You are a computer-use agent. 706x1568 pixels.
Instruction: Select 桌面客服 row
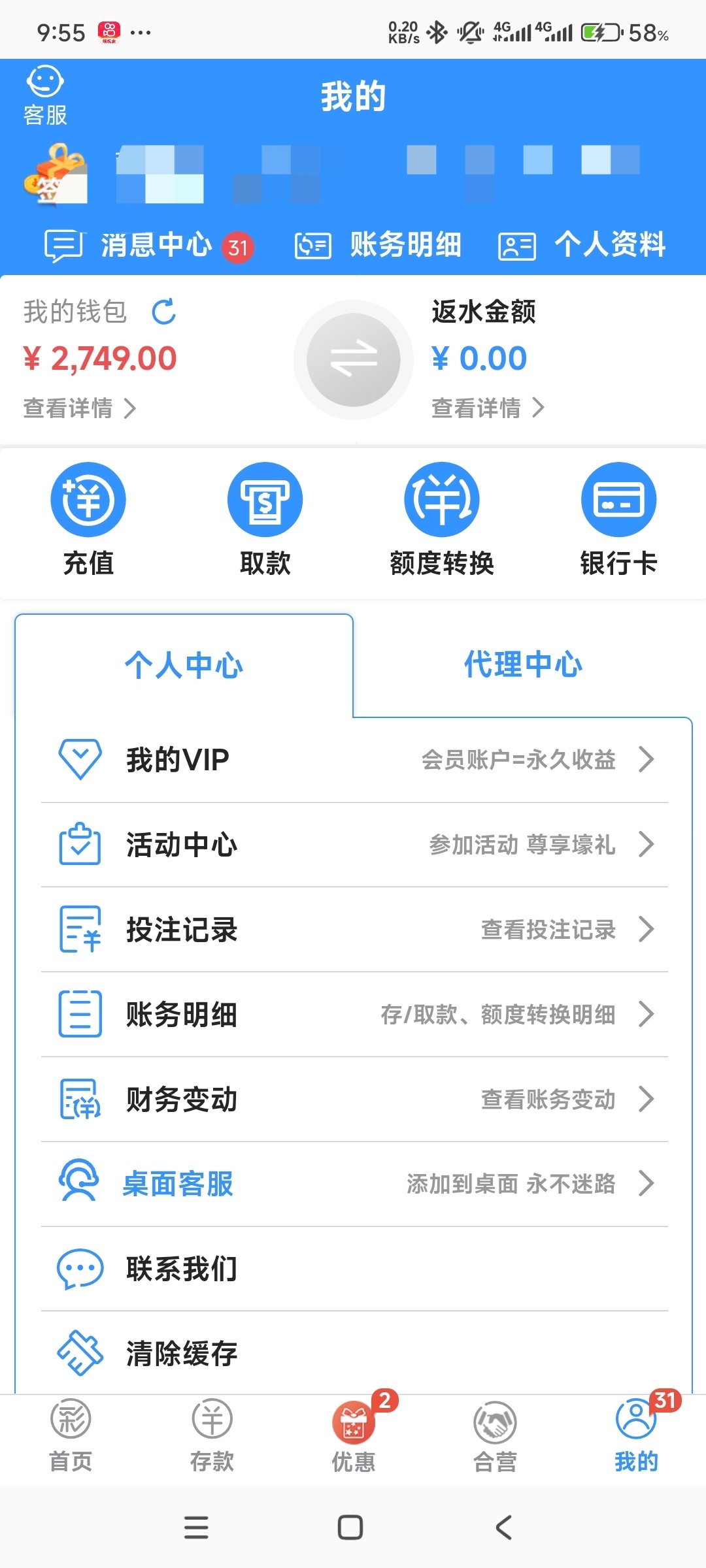[354, 1184]
